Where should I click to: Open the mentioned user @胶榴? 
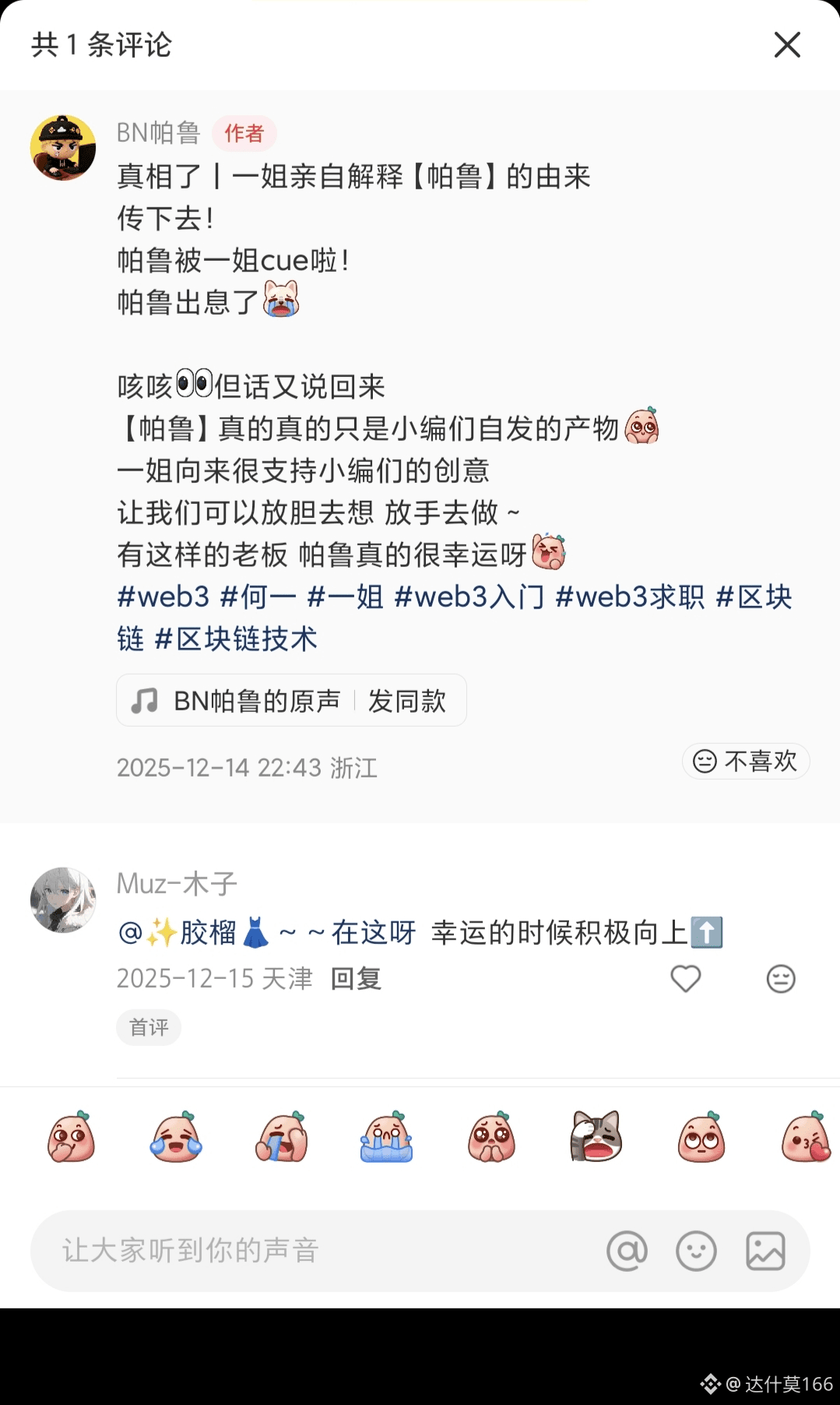click(x=195, y=932)
